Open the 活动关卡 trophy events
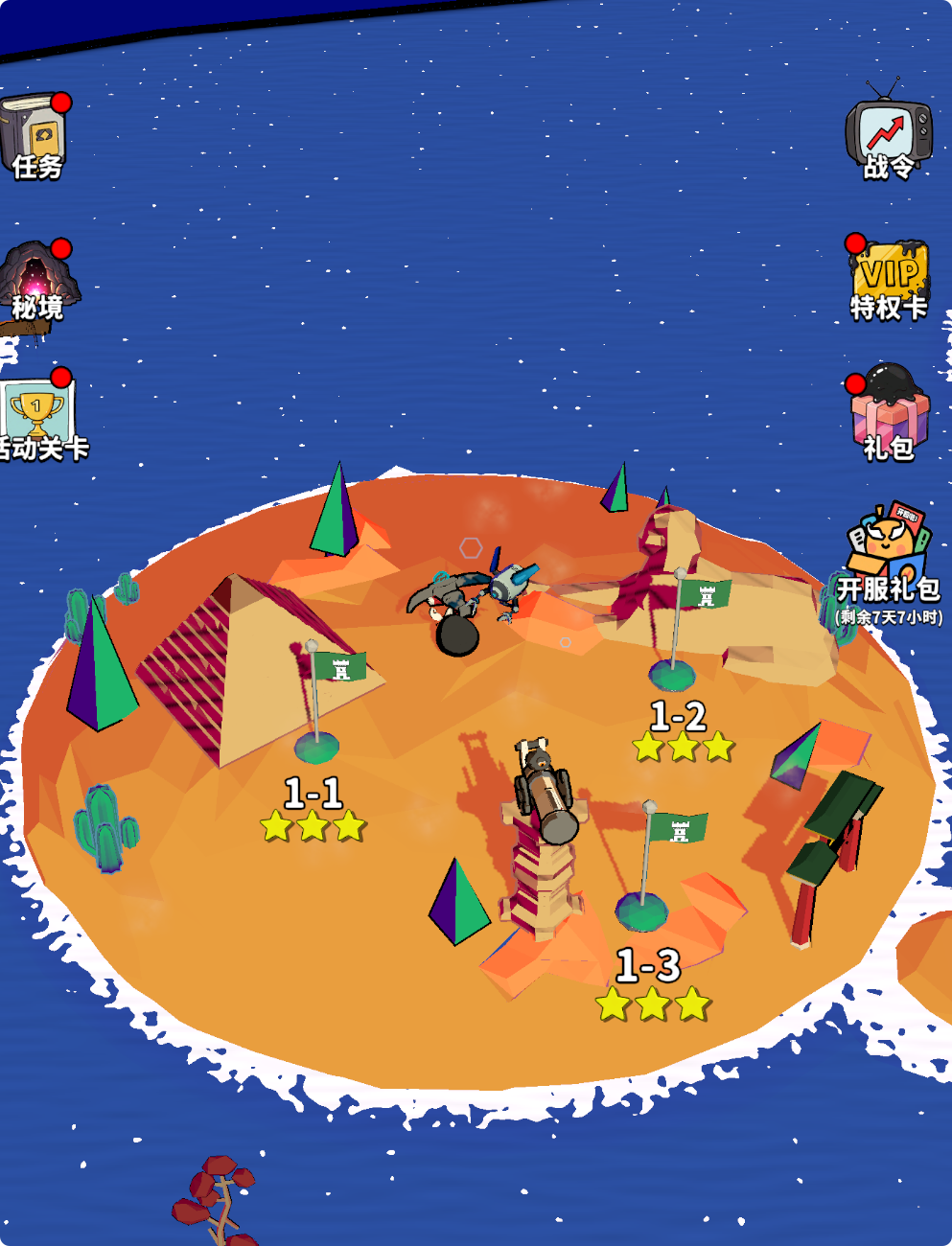952x1246 pixels. 38,416
